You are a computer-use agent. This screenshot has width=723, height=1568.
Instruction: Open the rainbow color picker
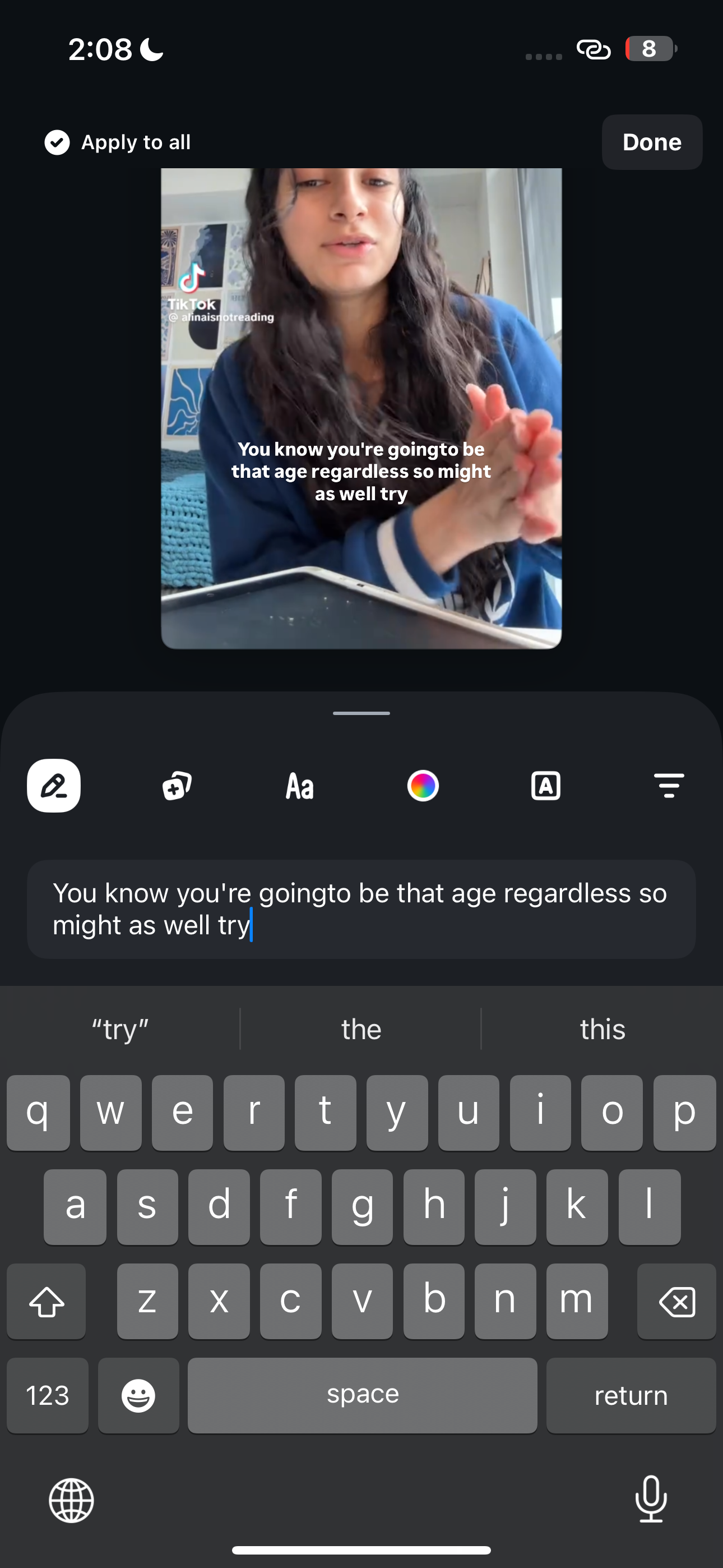pyautogui.click(x=423, y=785)
